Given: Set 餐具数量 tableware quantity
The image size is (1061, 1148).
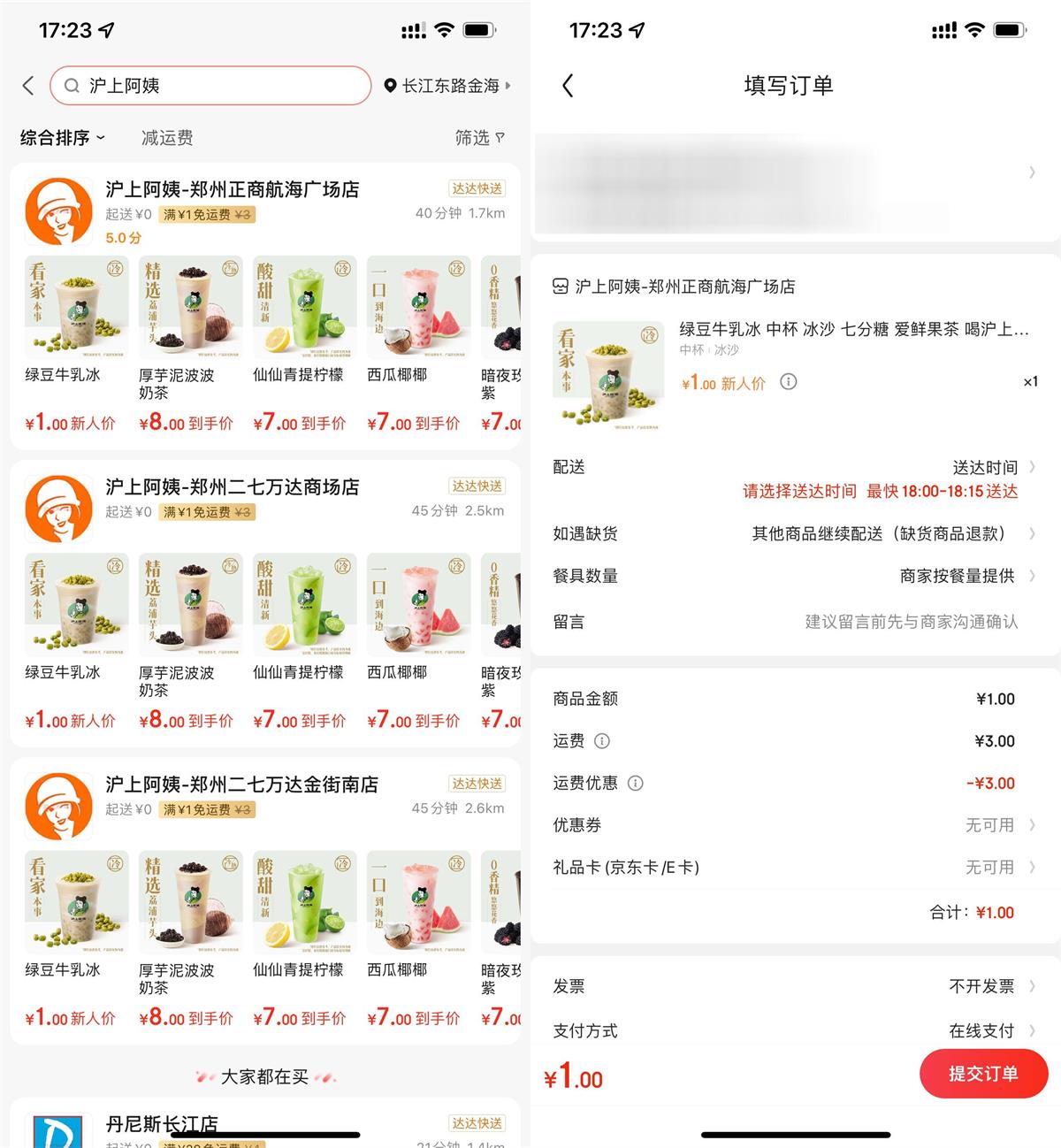Looking at the screenshot, I should coord(959,577).
